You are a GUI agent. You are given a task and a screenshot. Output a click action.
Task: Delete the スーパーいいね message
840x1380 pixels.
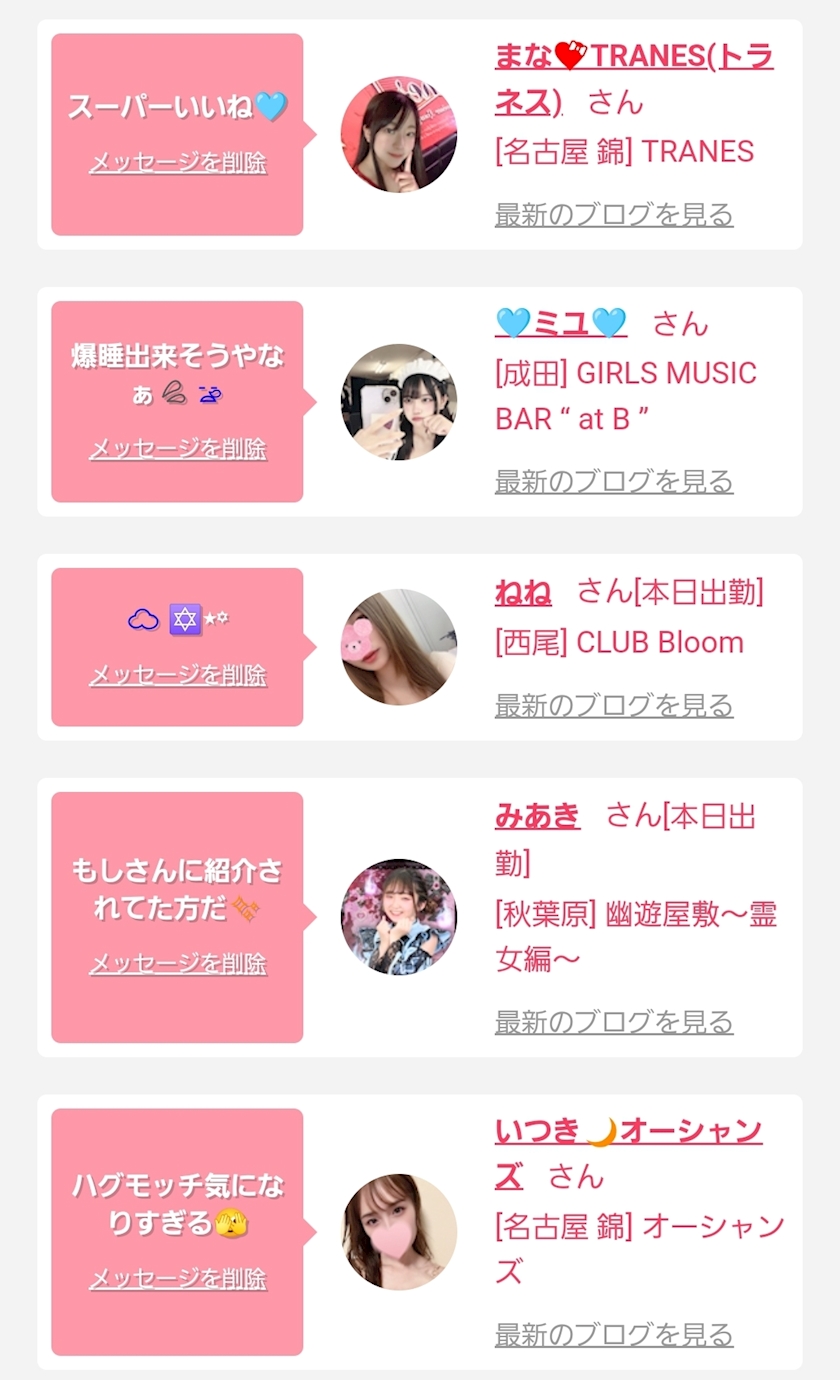click(178, 163)
